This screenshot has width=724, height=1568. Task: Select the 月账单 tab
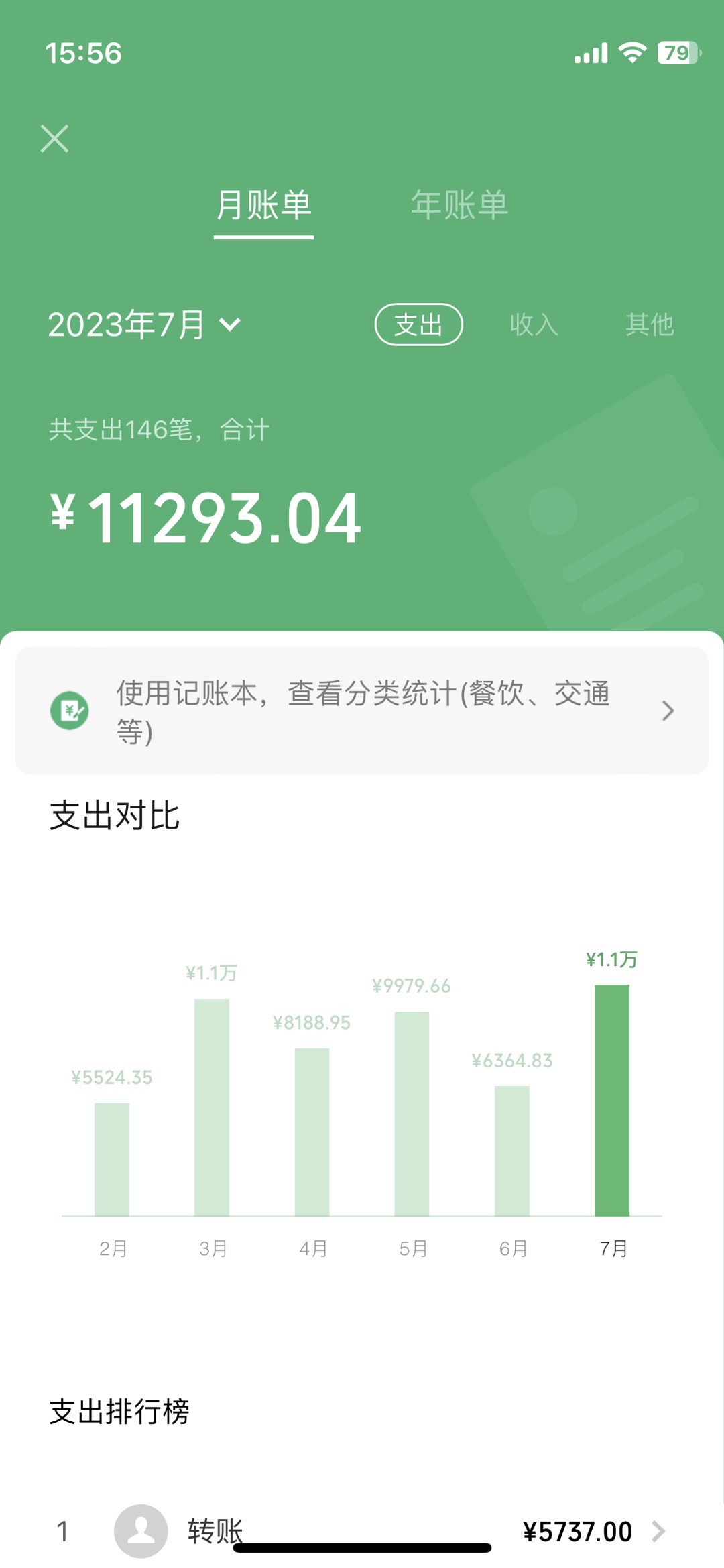[263, 204]
